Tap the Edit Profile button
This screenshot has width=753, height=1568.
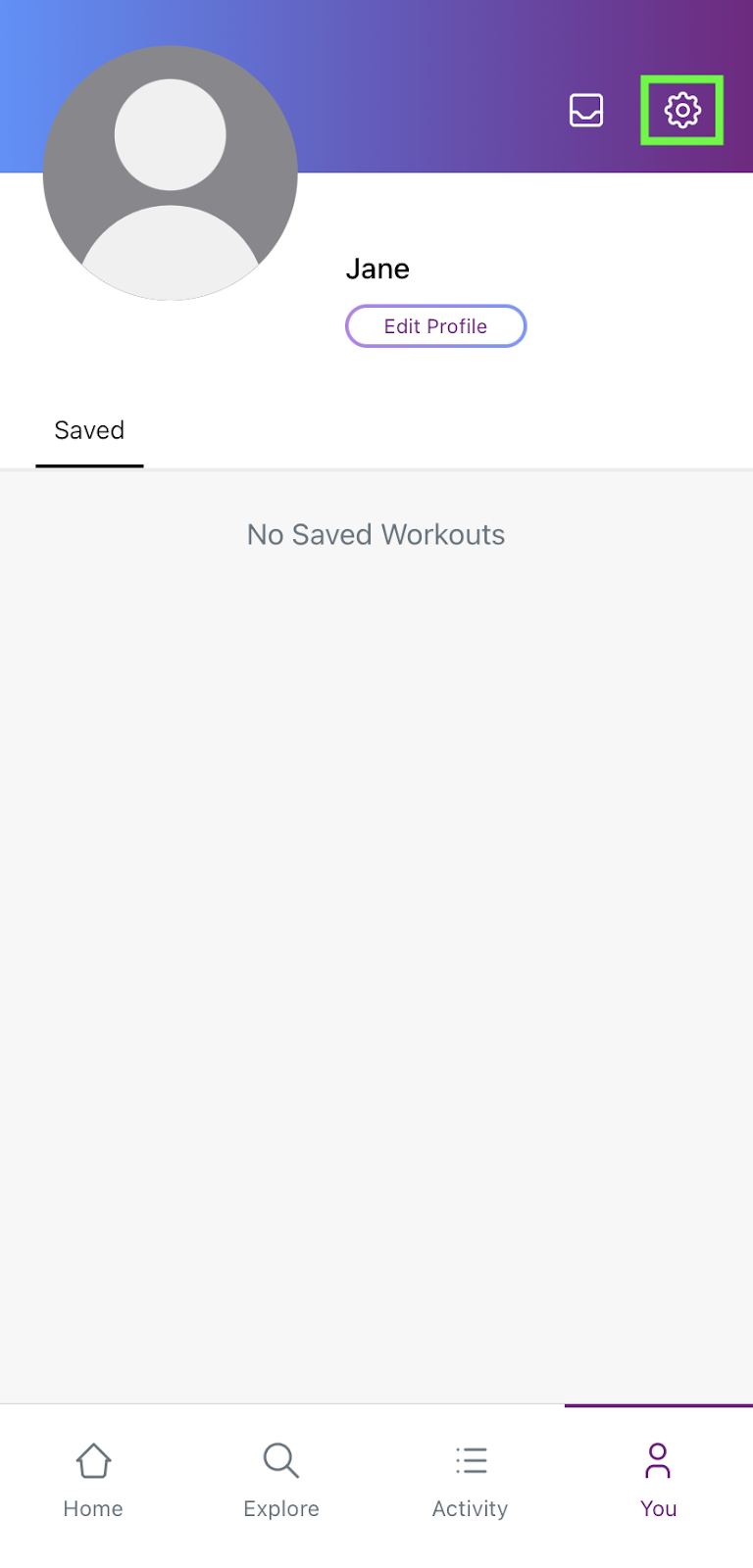pyautogui.click(x=435, y=326)
